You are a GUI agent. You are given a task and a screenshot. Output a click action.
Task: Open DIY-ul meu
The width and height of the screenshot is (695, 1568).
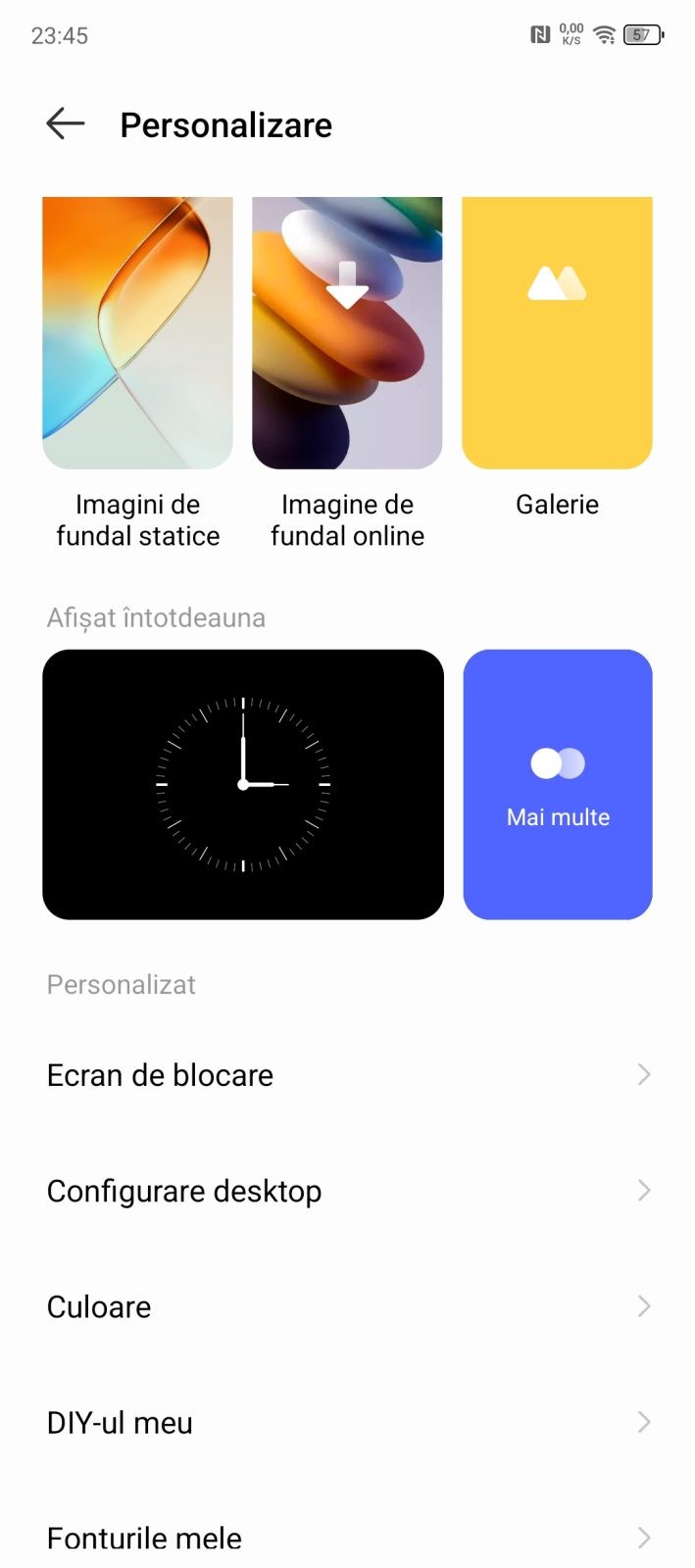click(x=347, y=1422)
